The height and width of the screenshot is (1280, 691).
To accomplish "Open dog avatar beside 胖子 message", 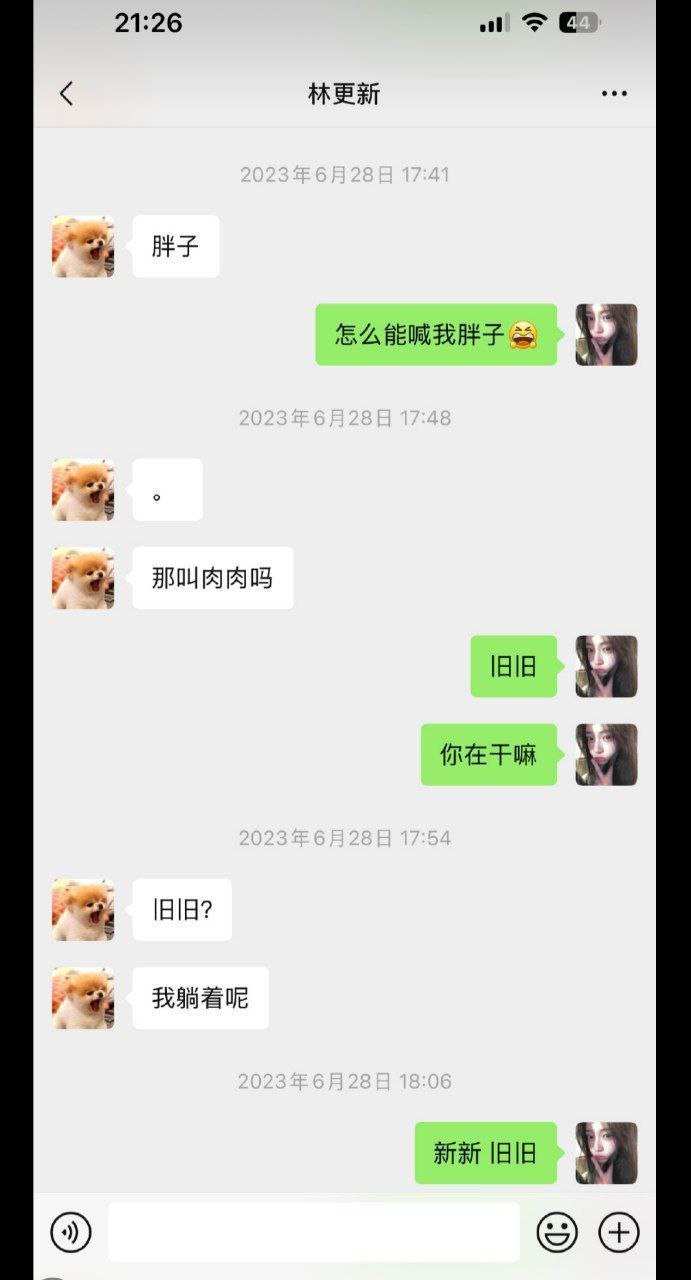I will (x=83, y=246).
